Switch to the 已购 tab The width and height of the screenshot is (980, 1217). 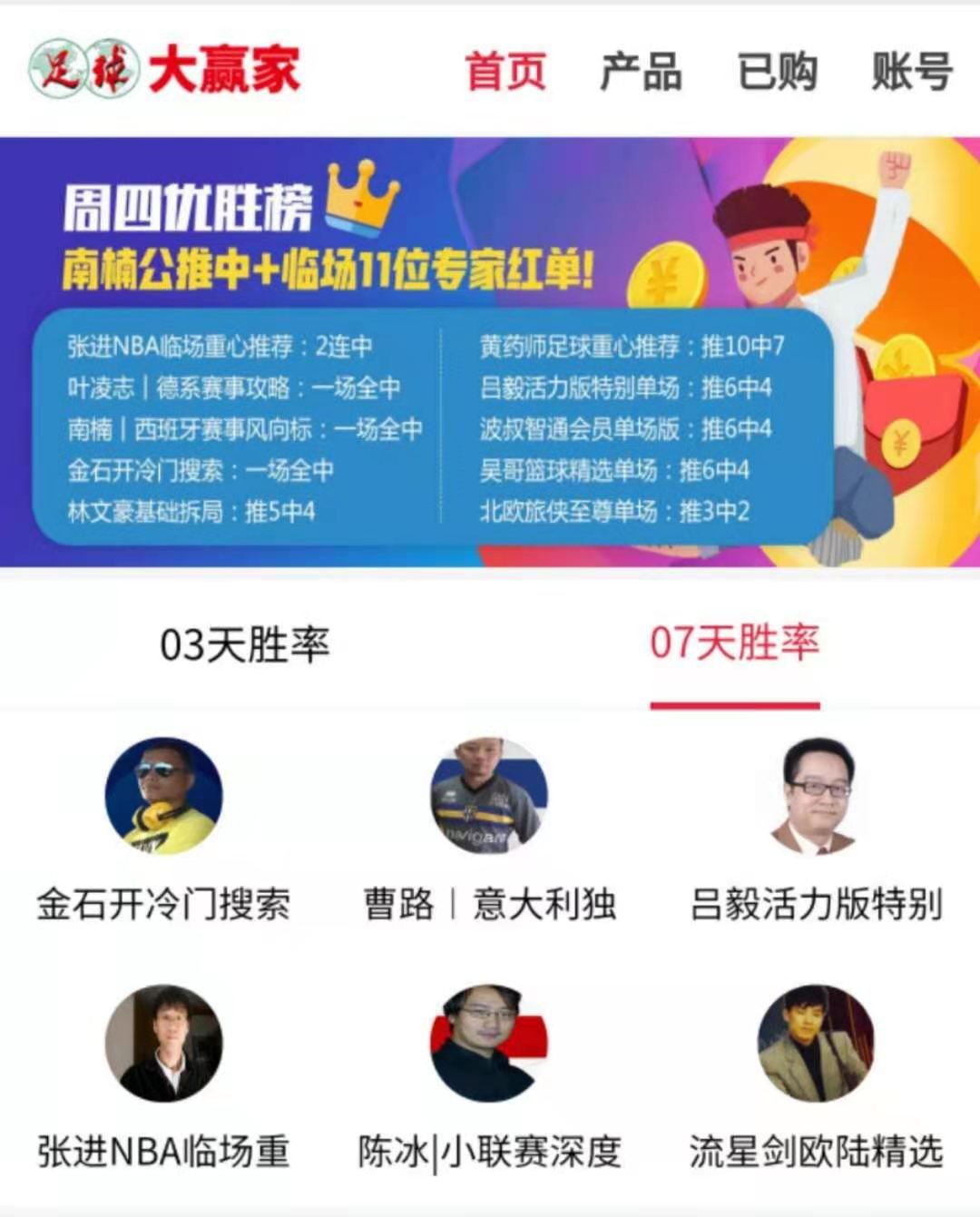pos(777,71)
